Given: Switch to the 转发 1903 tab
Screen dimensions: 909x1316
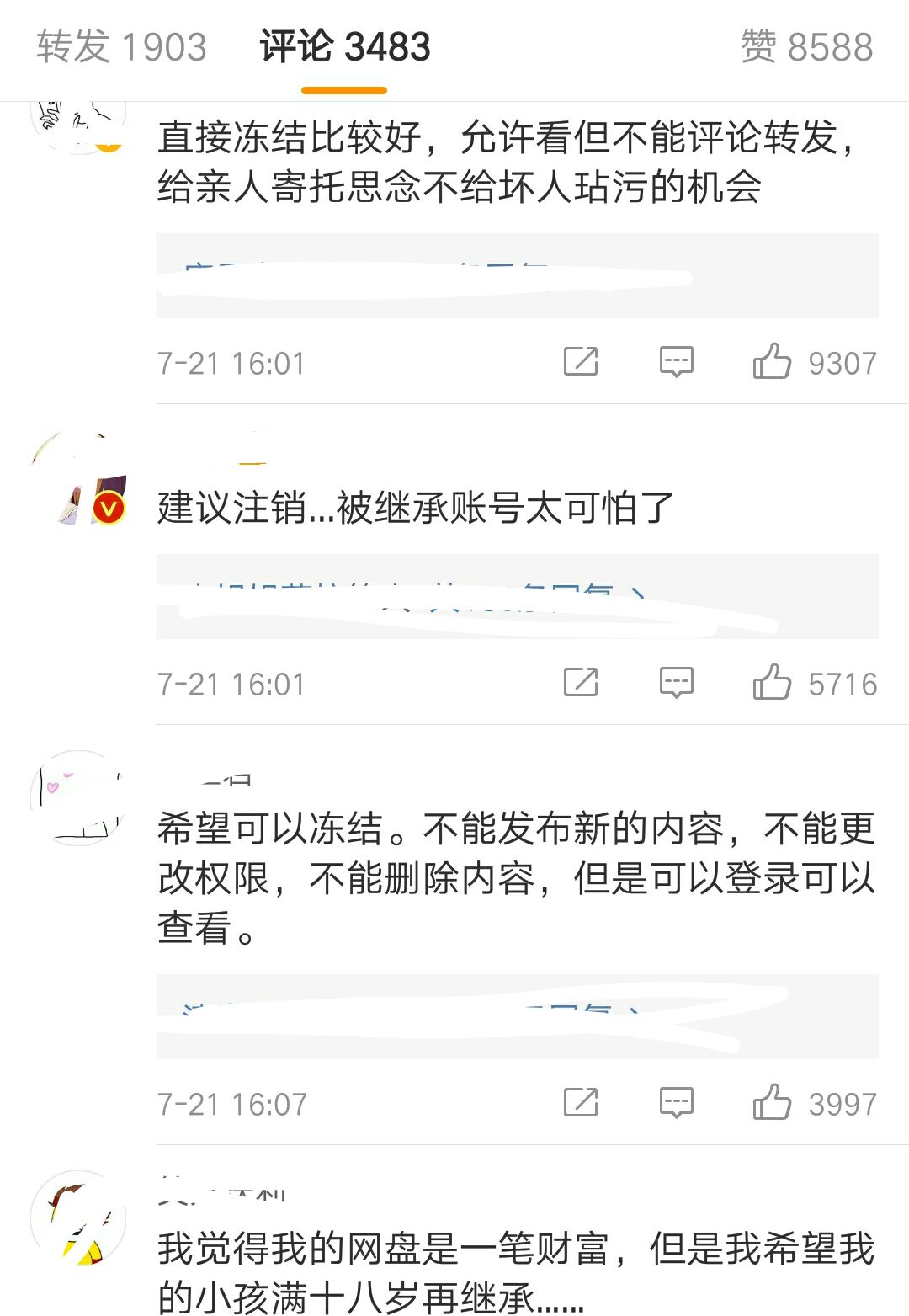Looking at the screenshot, I should click(120, 48).
